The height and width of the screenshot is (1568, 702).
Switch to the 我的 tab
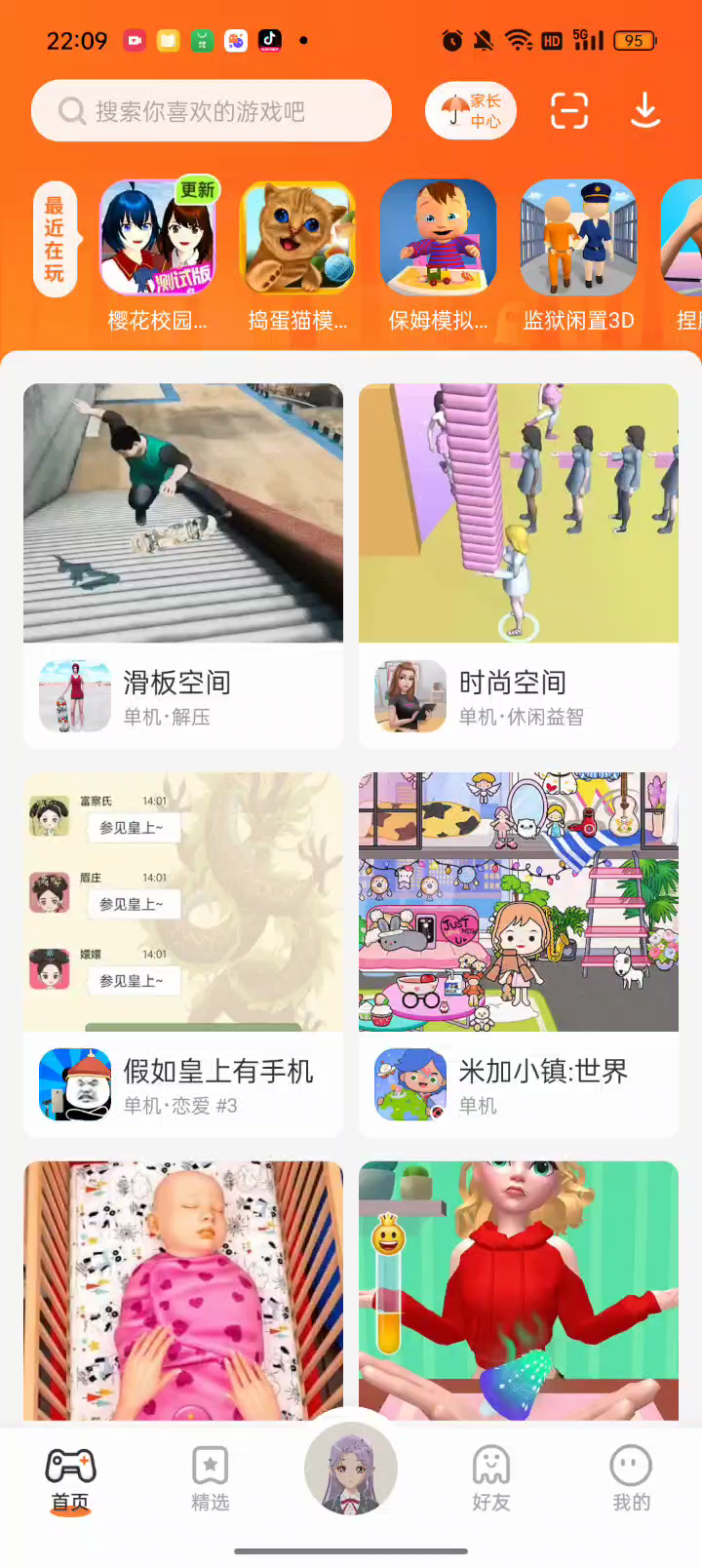point(631,1479)
